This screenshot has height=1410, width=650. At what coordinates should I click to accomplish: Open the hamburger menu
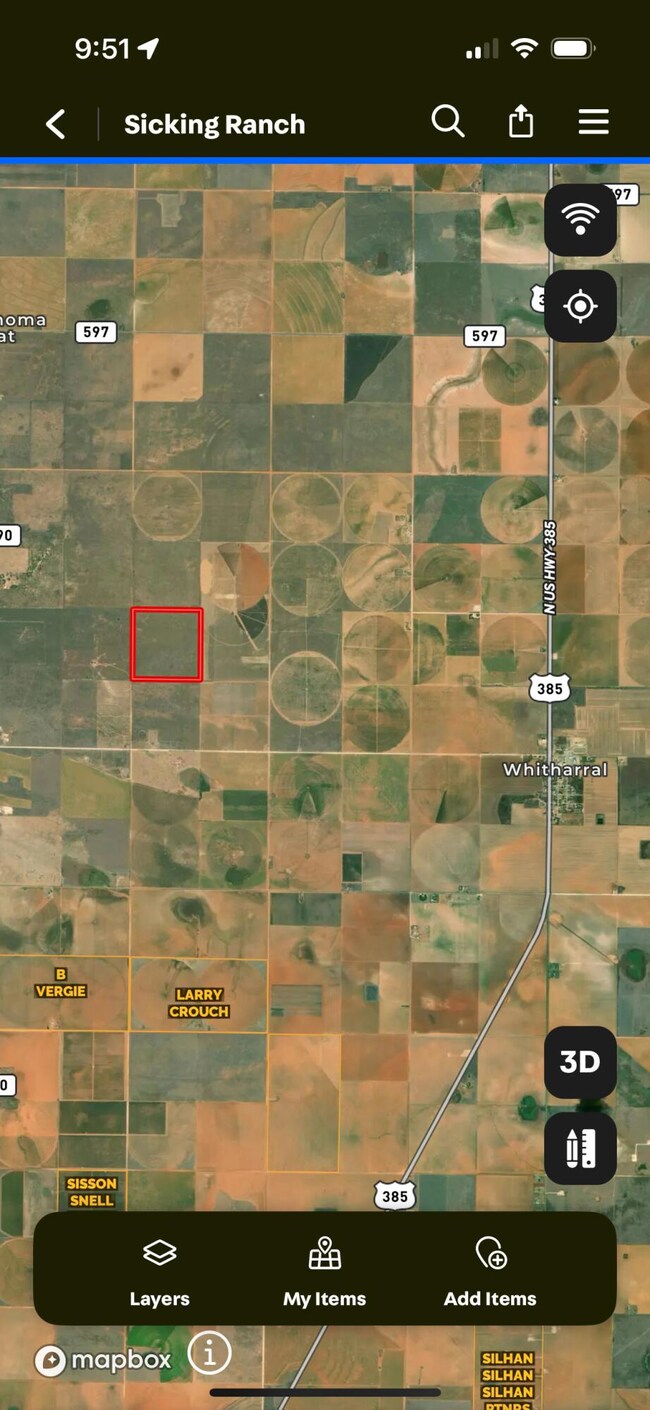tap(593, 122)
